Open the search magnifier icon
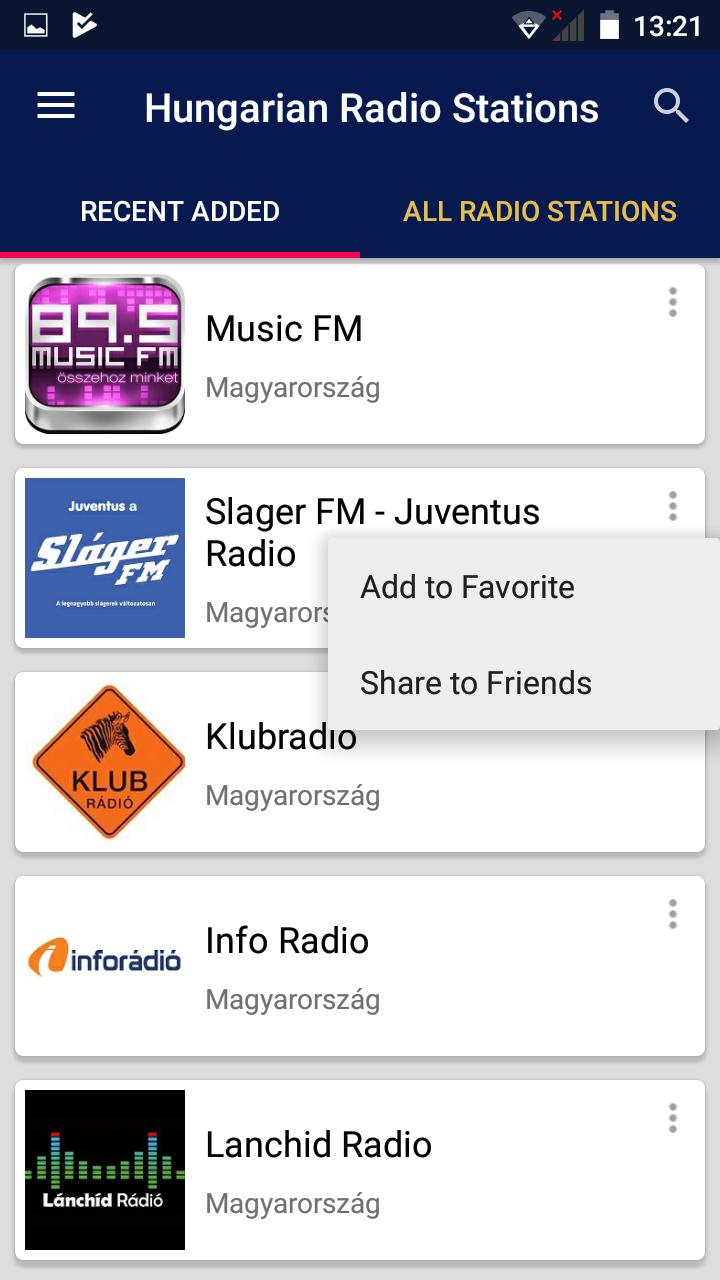Viewport: 720px width, 1280px height. (671, 105)
